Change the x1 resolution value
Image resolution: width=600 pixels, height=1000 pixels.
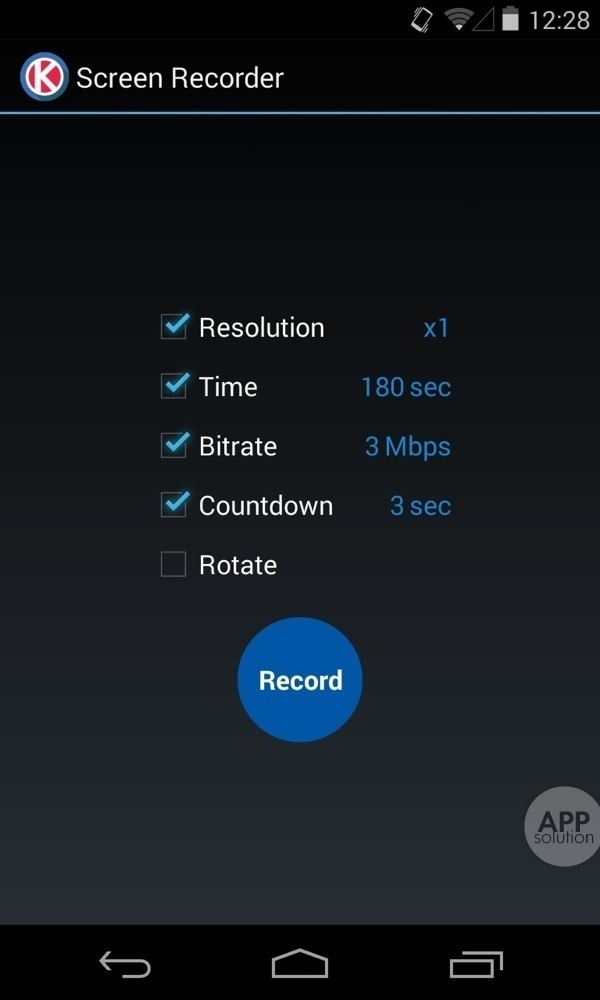click(x=436, y=328)
